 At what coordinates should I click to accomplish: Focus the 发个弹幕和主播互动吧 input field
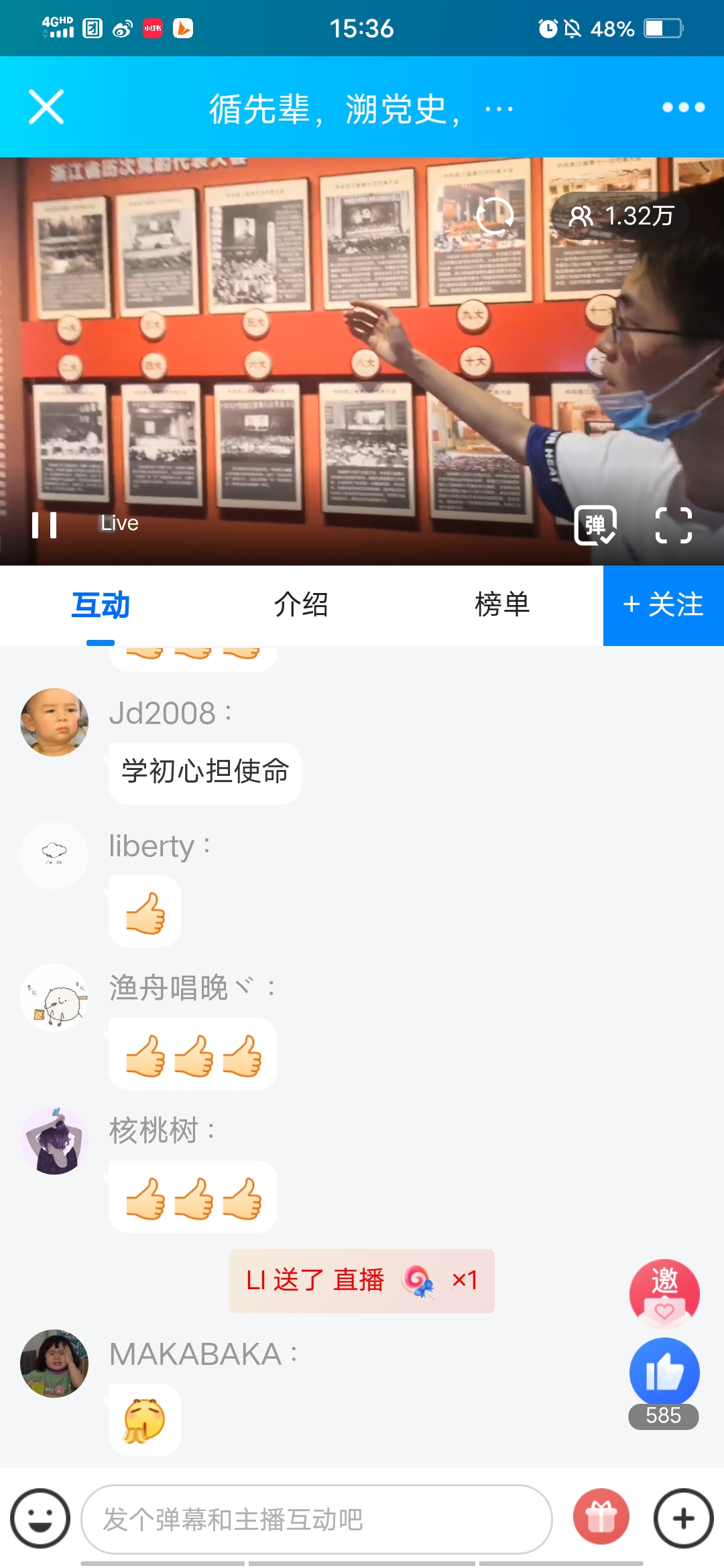[x=316, y=1519]
